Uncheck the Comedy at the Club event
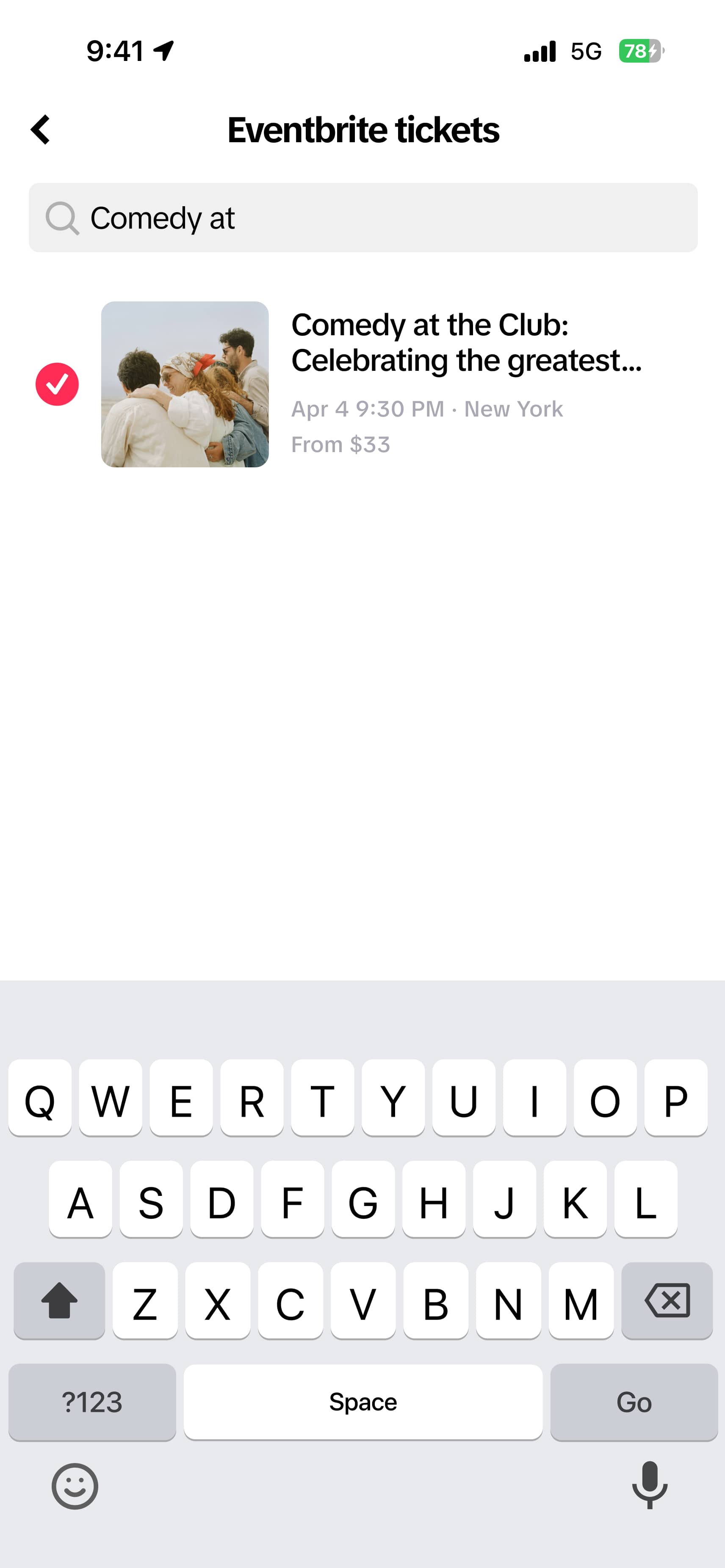725x1568 pixels. coord(57,384)
